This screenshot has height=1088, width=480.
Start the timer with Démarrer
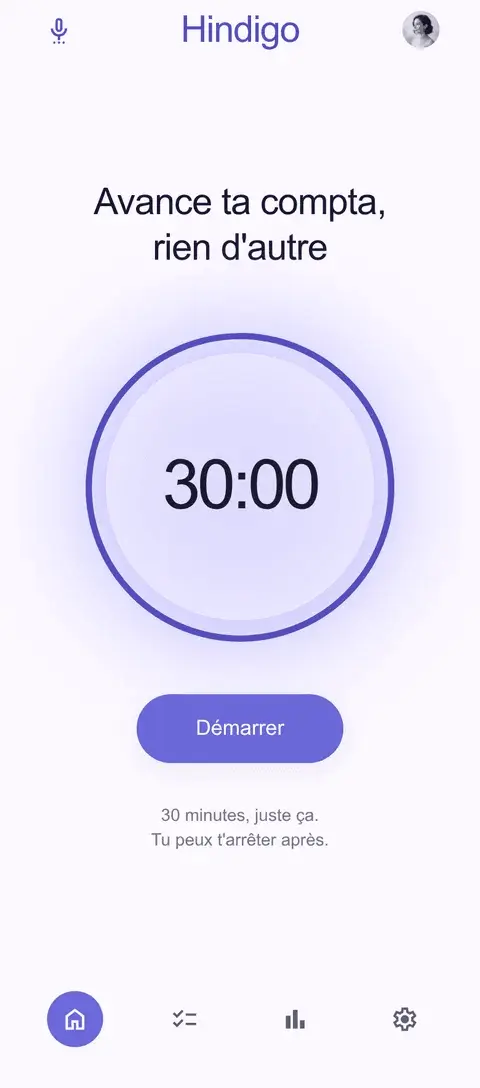pyautogui.click(x=240, y=728)
